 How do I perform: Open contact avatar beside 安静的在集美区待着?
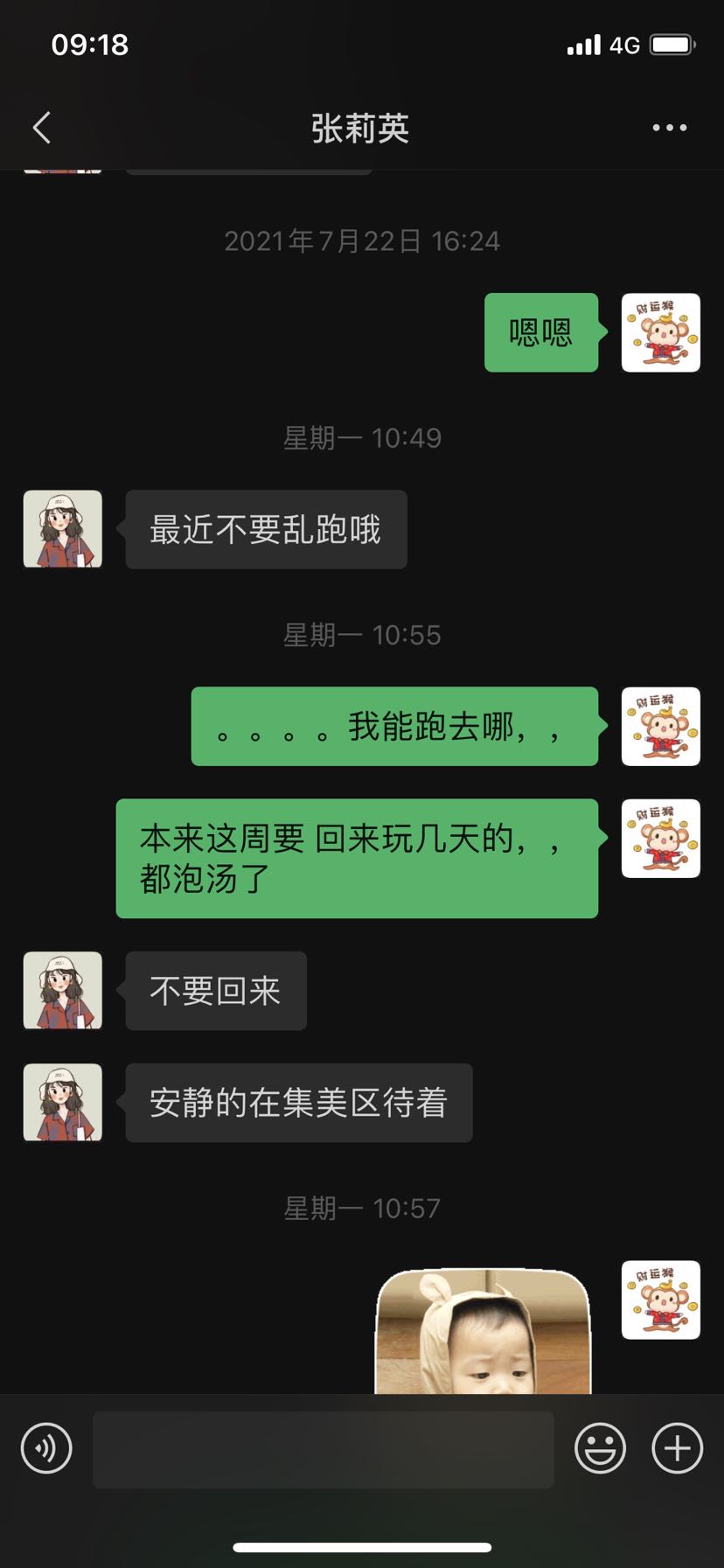63,1102
